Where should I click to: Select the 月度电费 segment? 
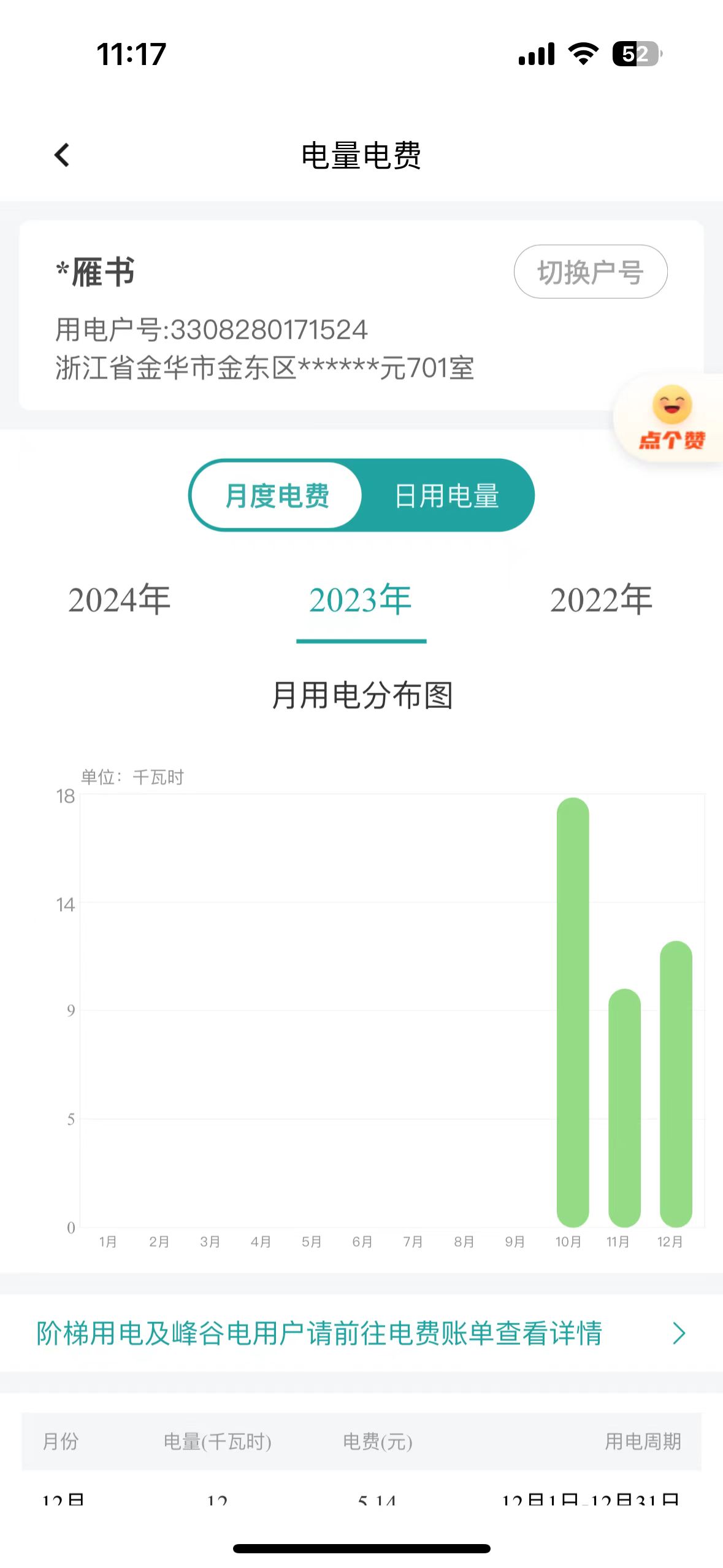277,496
